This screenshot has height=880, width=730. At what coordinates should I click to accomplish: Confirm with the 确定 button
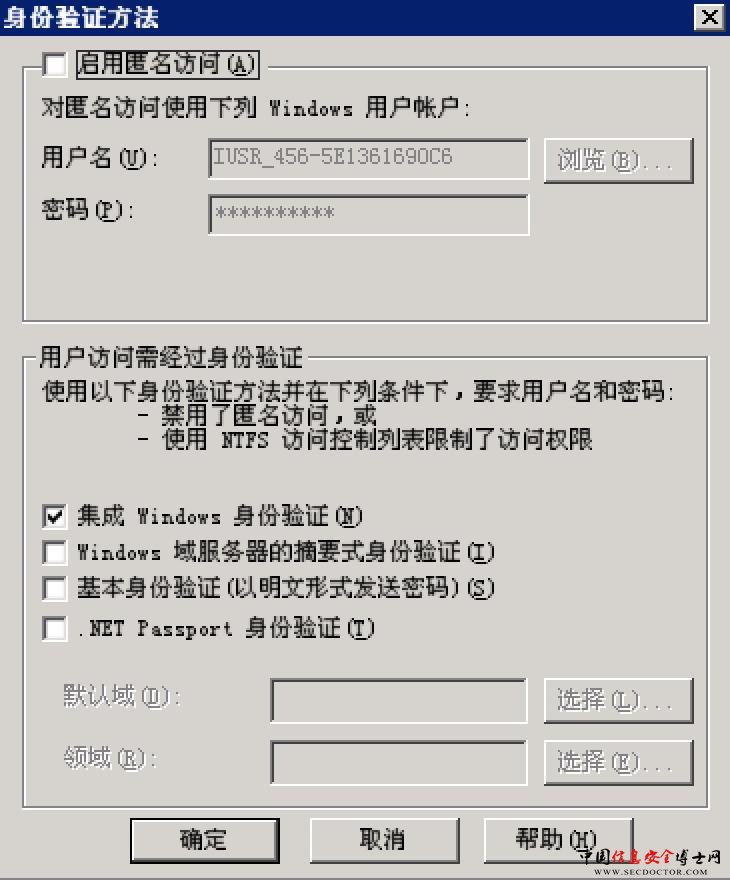203,839
